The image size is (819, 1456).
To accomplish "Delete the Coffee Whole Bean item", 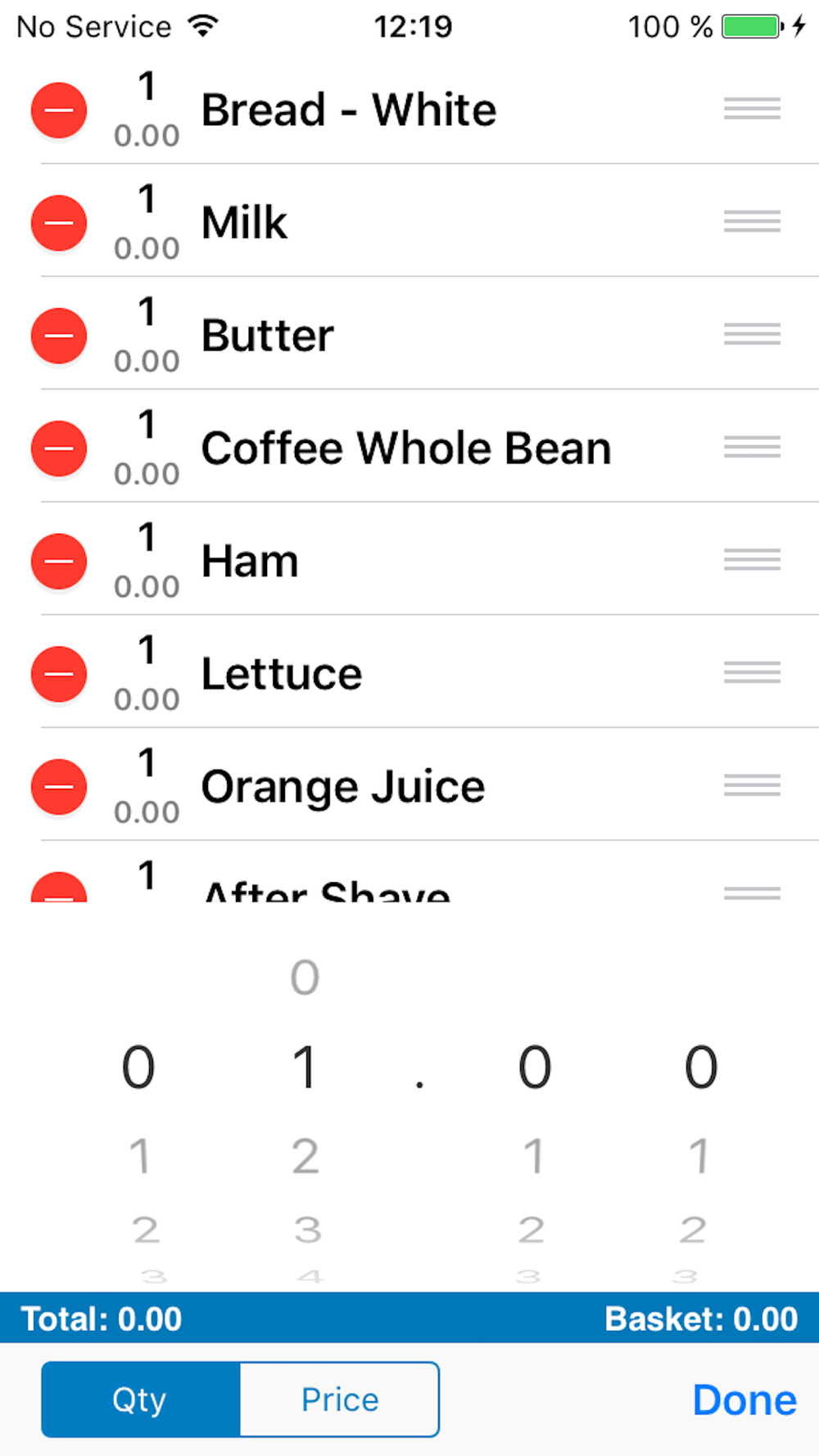I will point(59,449).
